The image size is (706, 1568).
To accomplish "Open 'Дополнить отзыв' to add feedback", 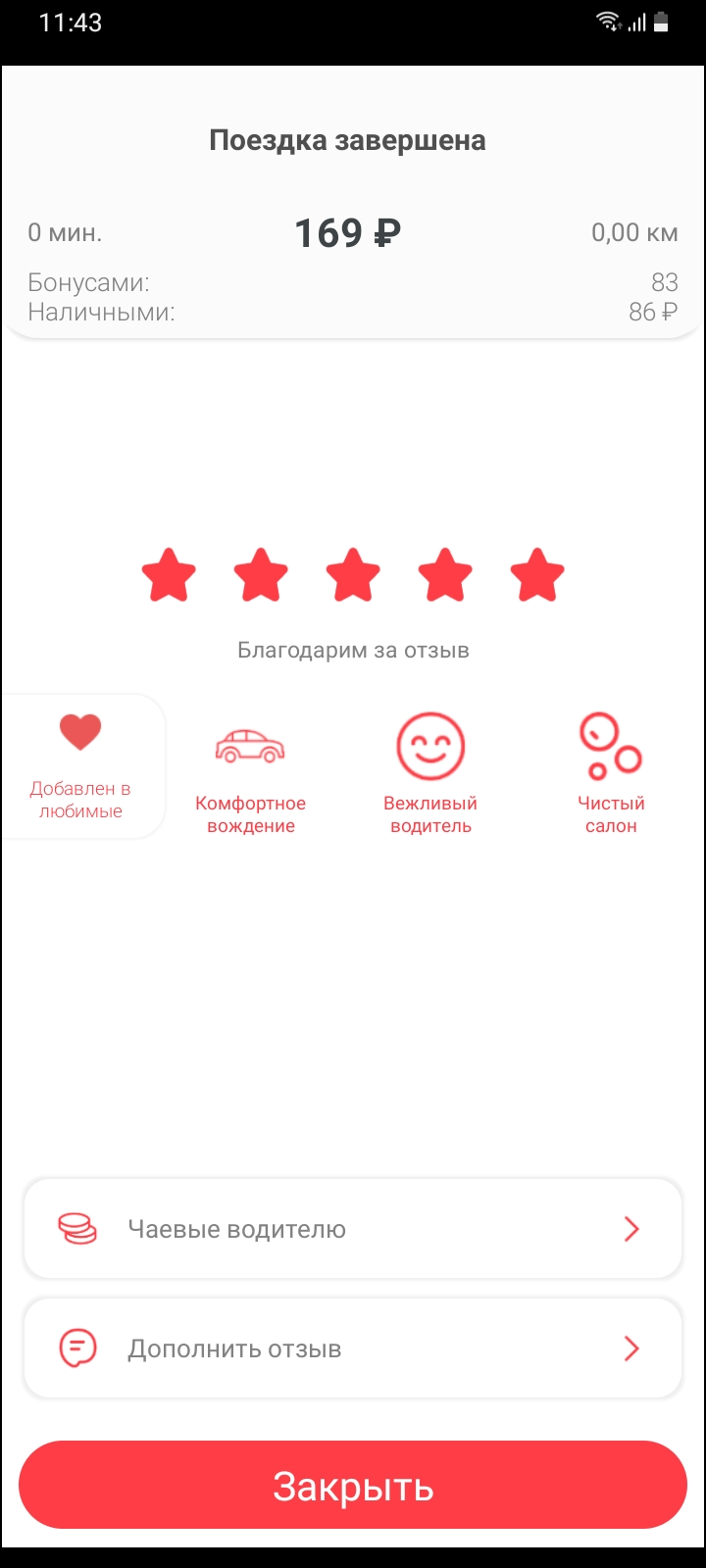I will click(x=353, y=1348).
